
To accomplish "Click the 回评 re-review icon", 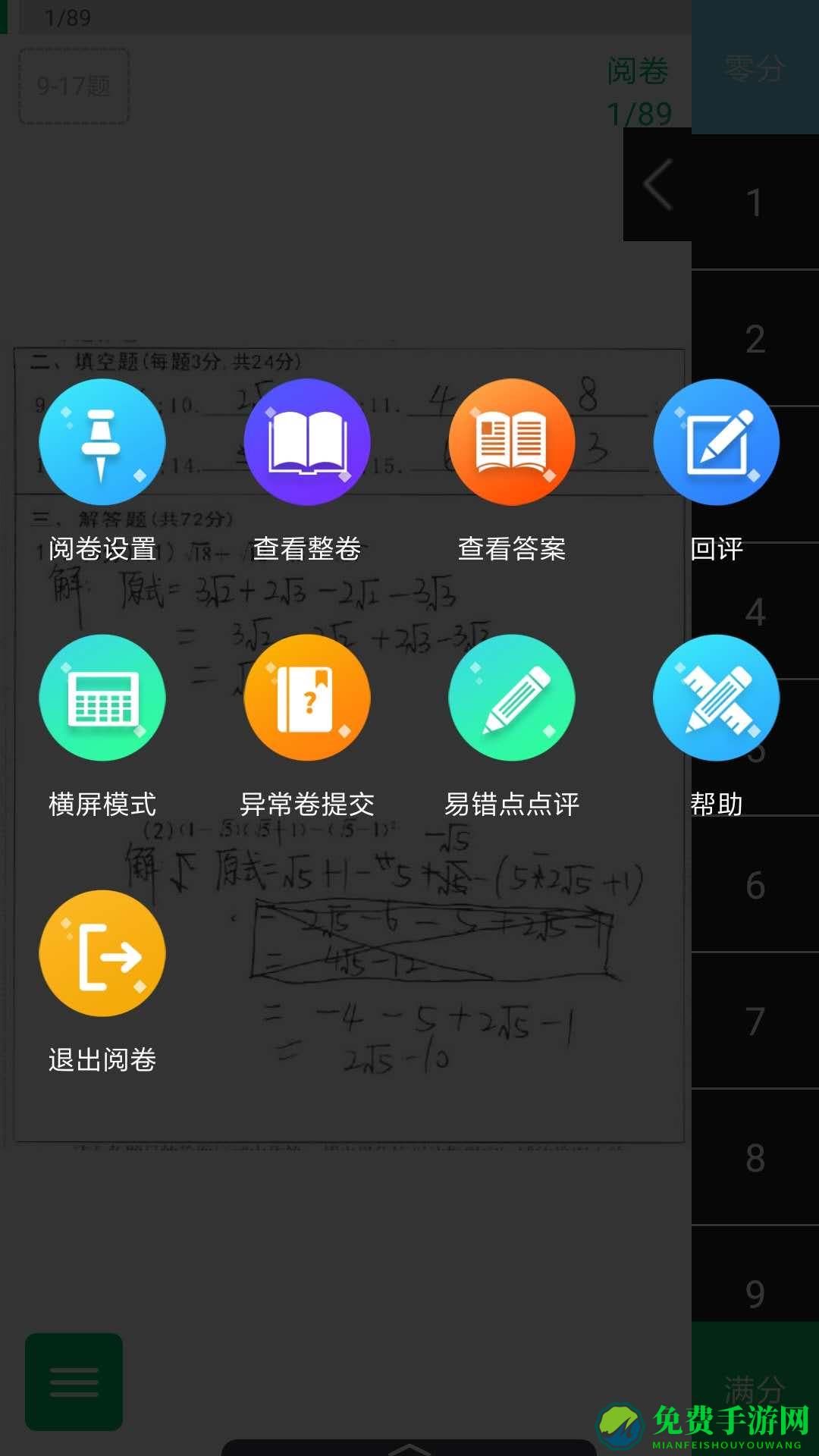I will pyautogui.click(x=716, y=441).
